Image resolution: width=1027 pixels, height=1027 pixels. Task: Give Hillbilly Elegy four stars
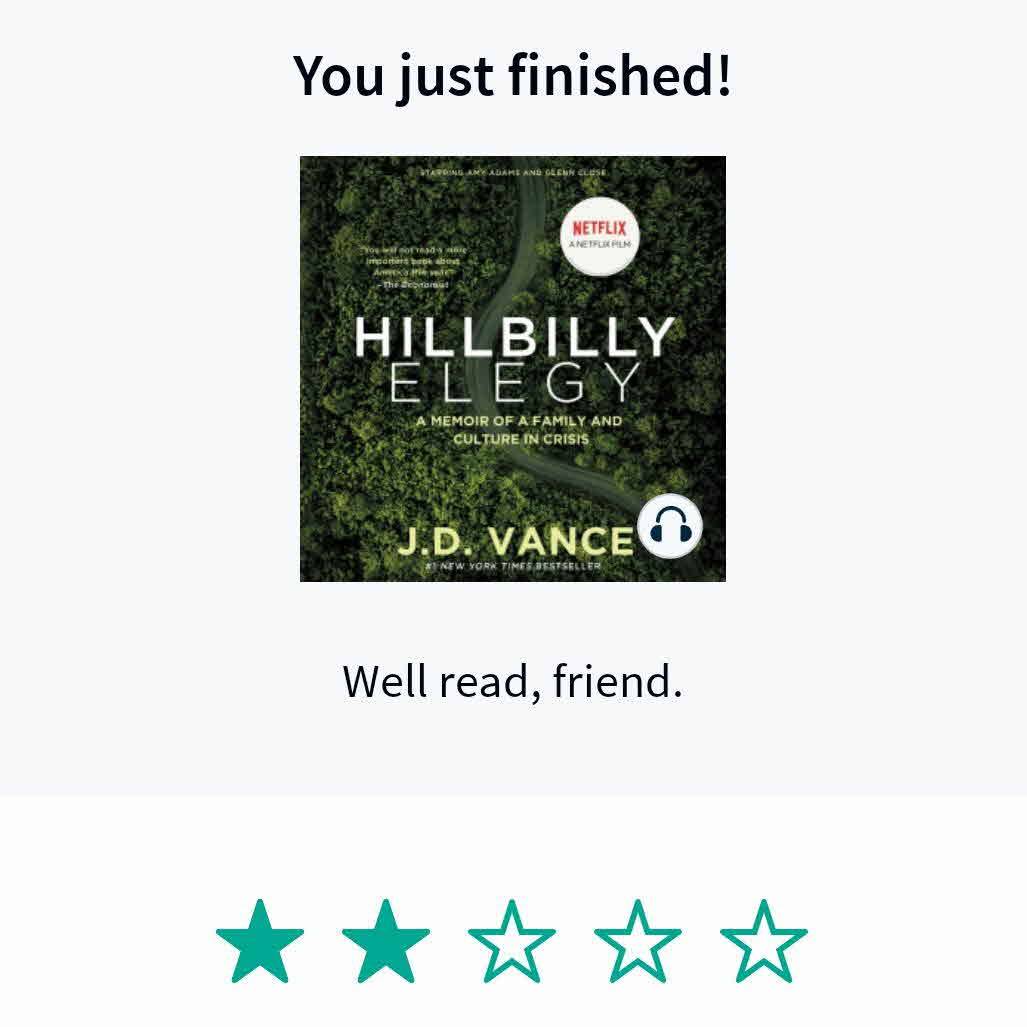point(638,942)
